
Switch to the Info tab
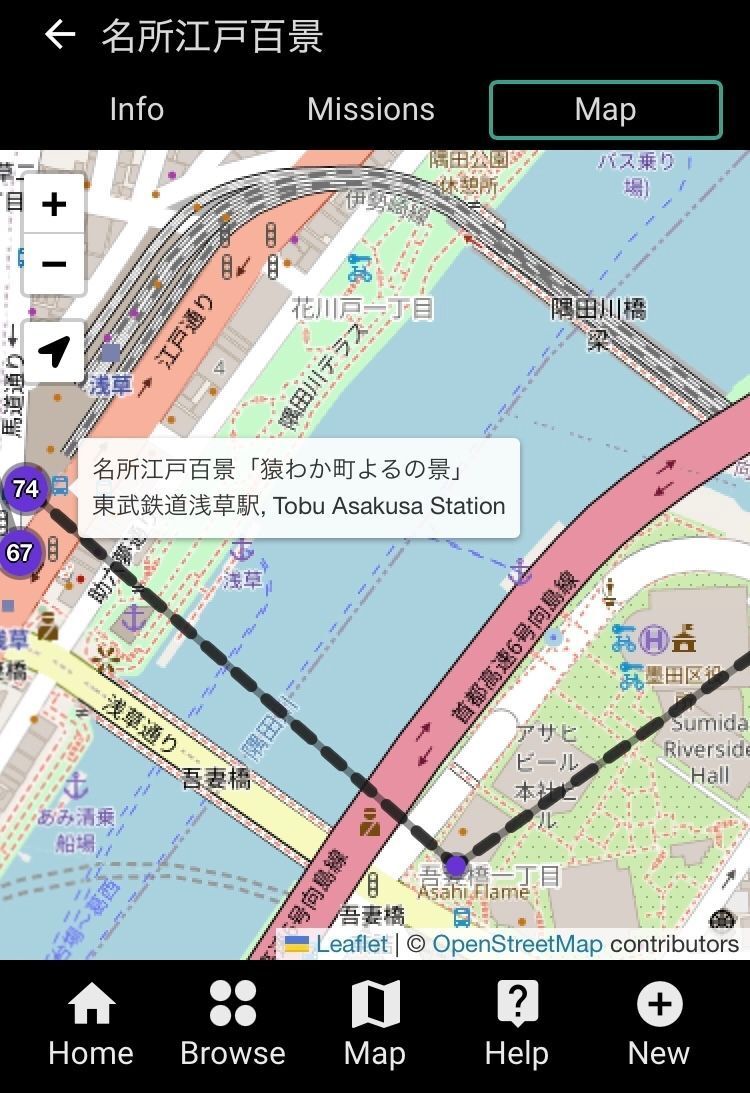[137, 109]
